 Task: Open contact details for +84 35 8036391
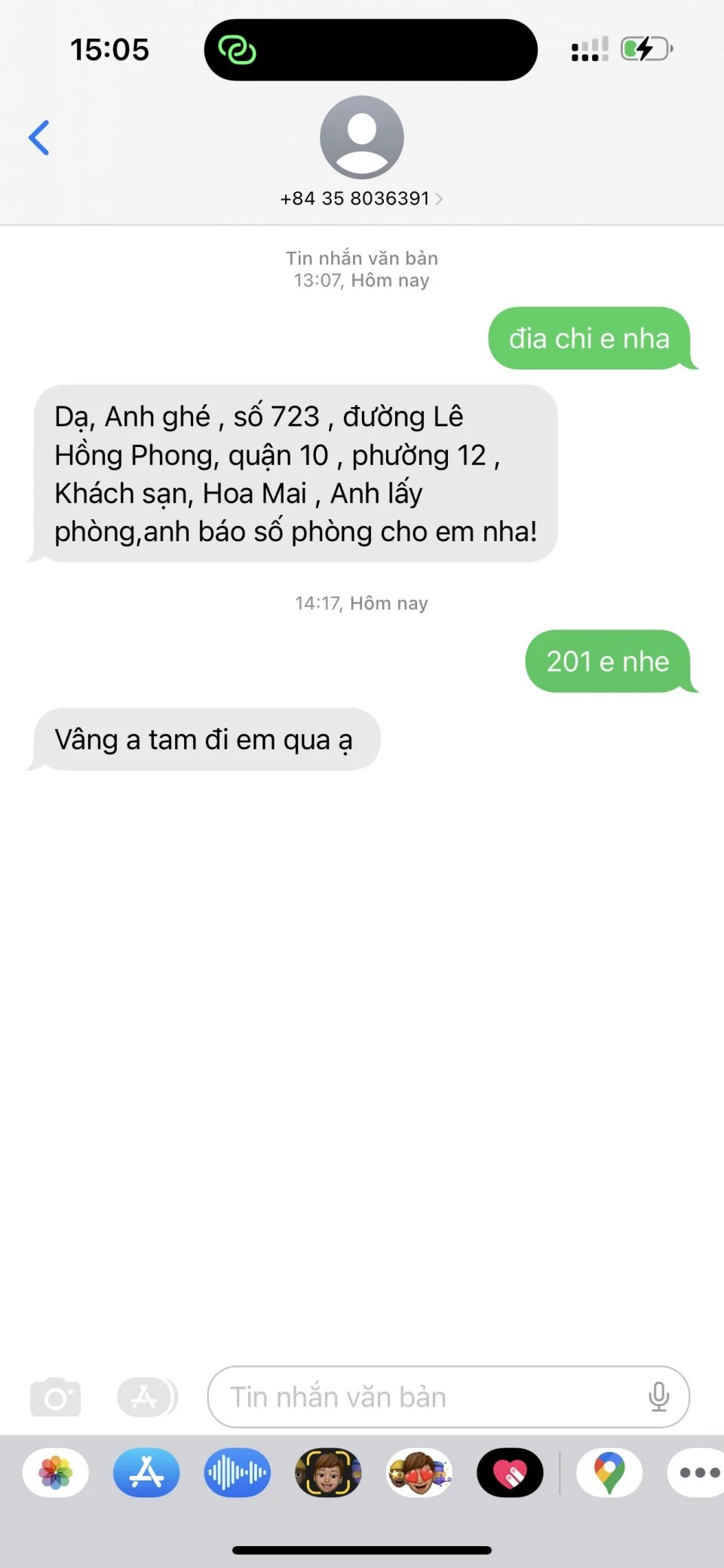tap(361, 198)
